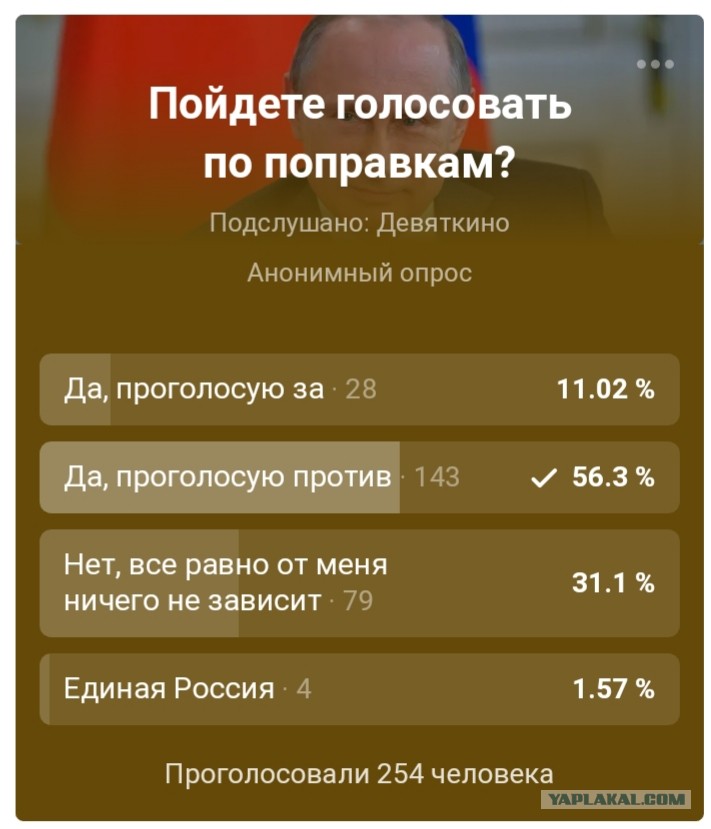Open the poll's three-dot overflow menu

655,64
